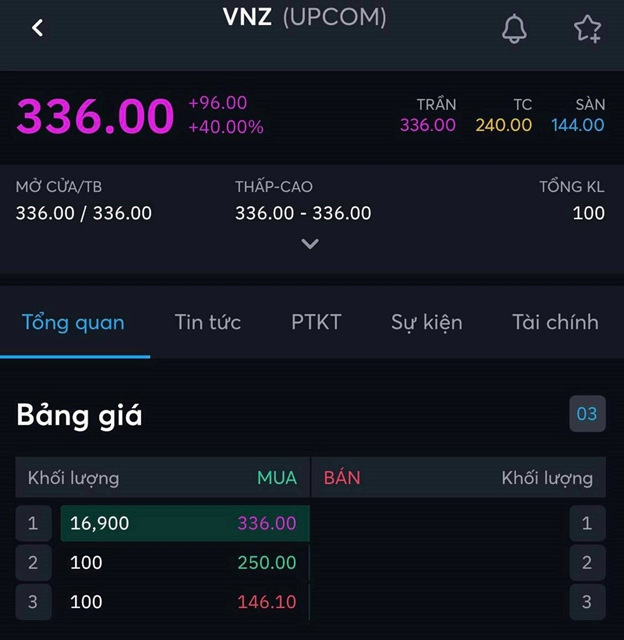Go back using the top-left arrow

pyautogui.click(x=38, y=28)
